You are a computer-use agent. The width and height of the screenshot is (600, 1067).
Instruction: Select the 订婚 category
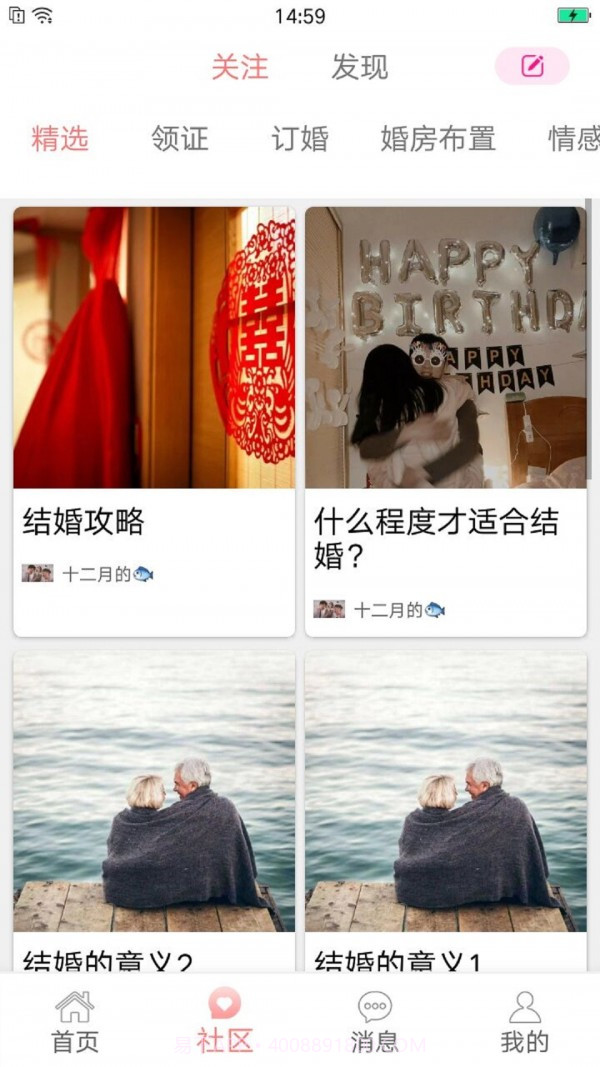300,139
